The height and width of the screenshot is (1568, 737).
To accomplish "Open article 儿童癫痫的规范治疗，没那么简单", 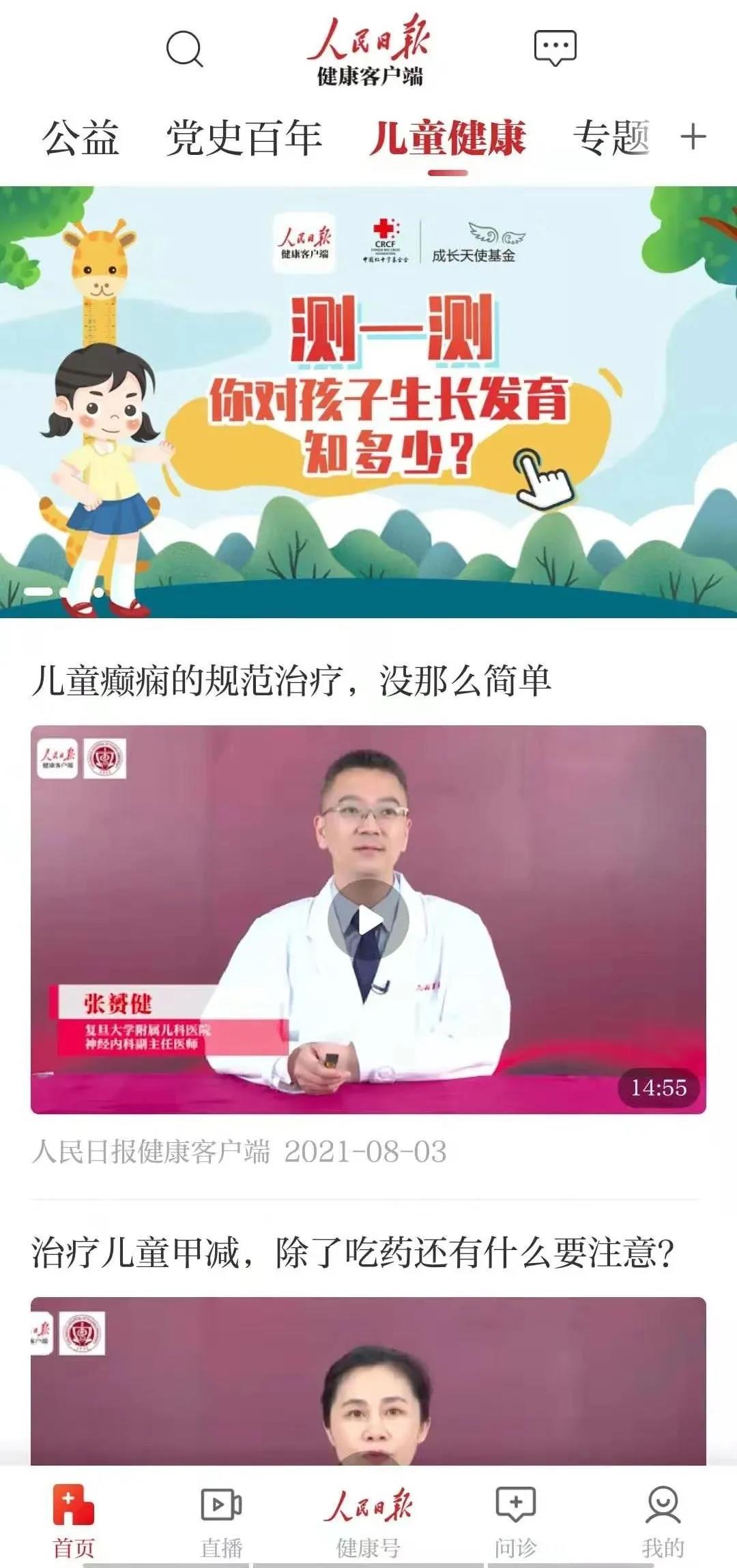I will pyautogui.click(x=291, y=681).
